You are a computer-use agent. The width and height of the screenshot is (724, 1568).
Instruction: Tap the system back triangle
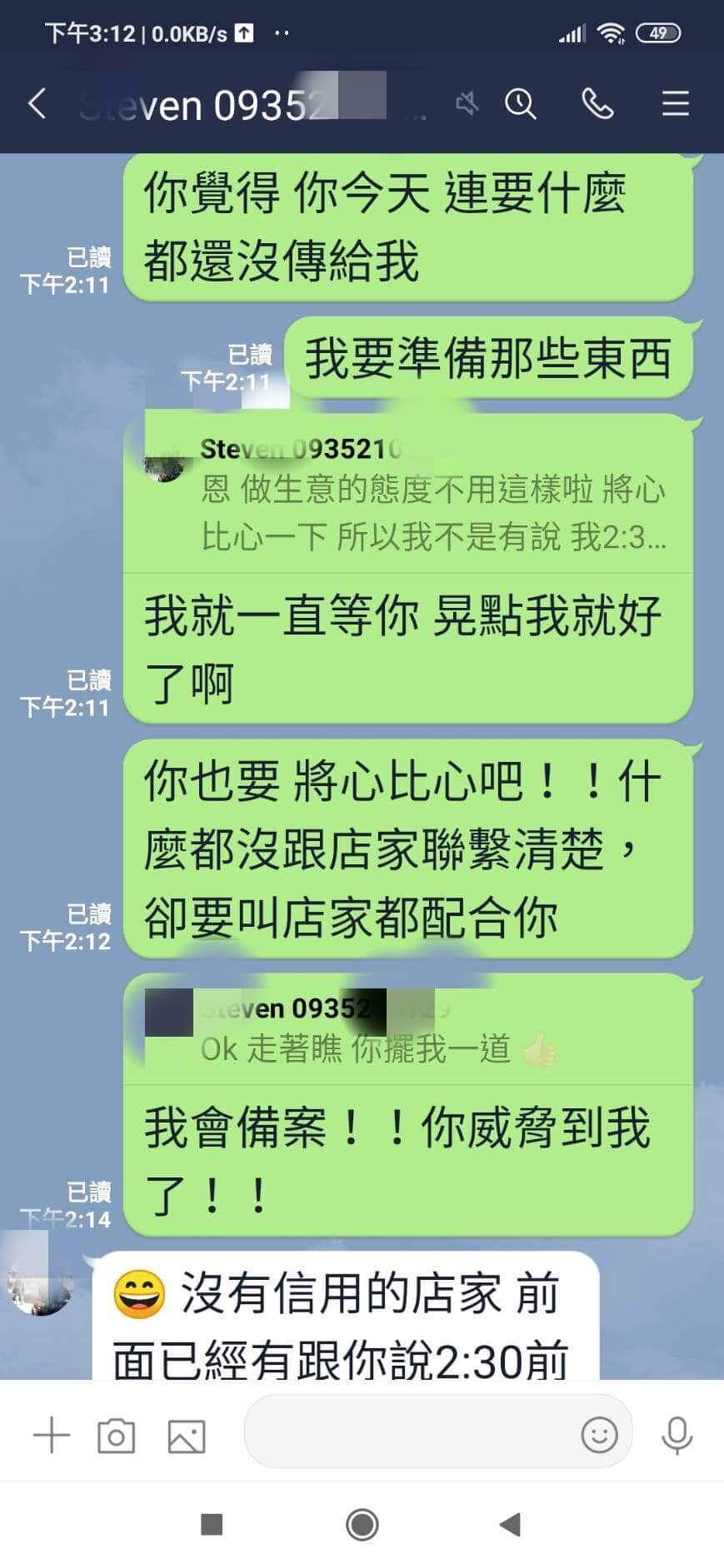point(510,1525)
